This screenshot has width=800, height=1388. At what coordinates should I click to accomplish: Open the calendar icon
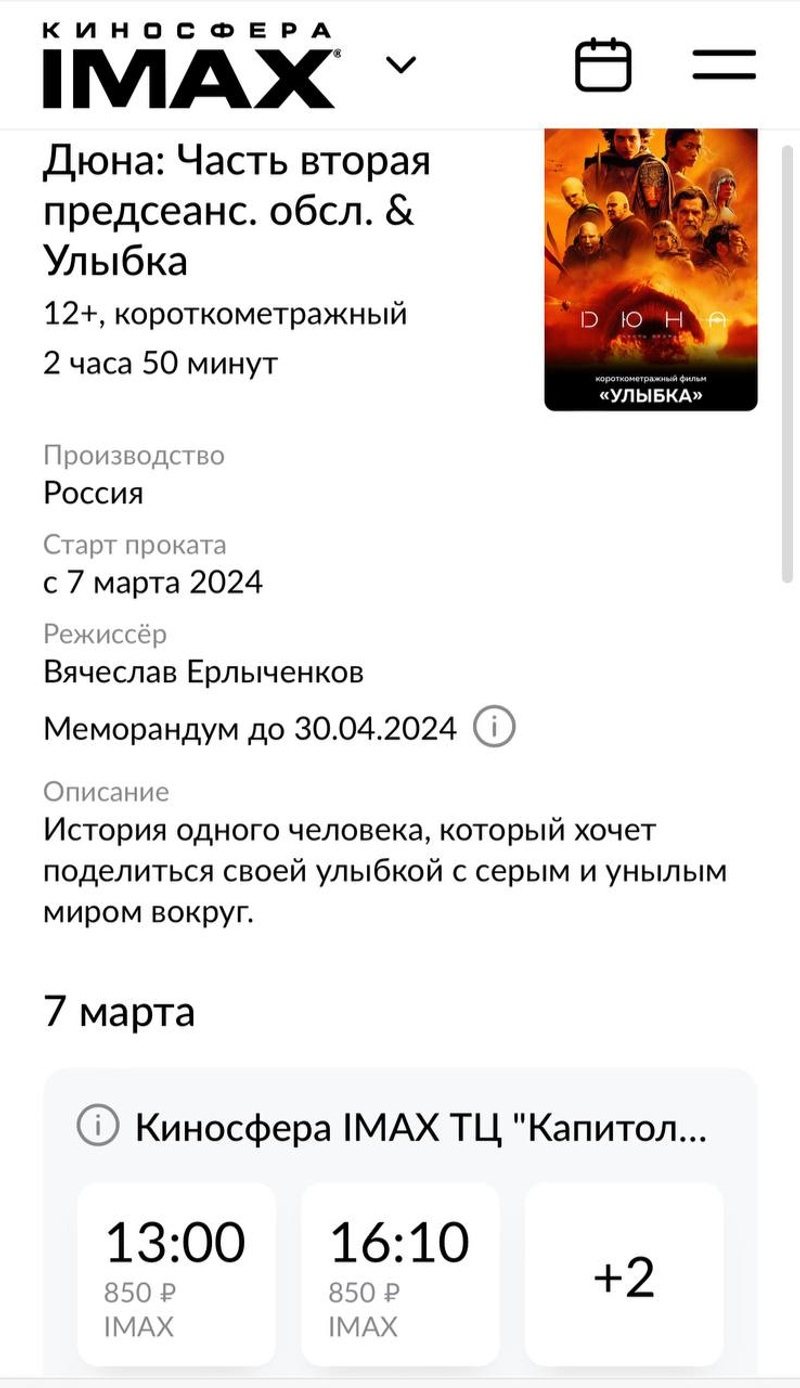pyautogui.click(x=603, y=66)
